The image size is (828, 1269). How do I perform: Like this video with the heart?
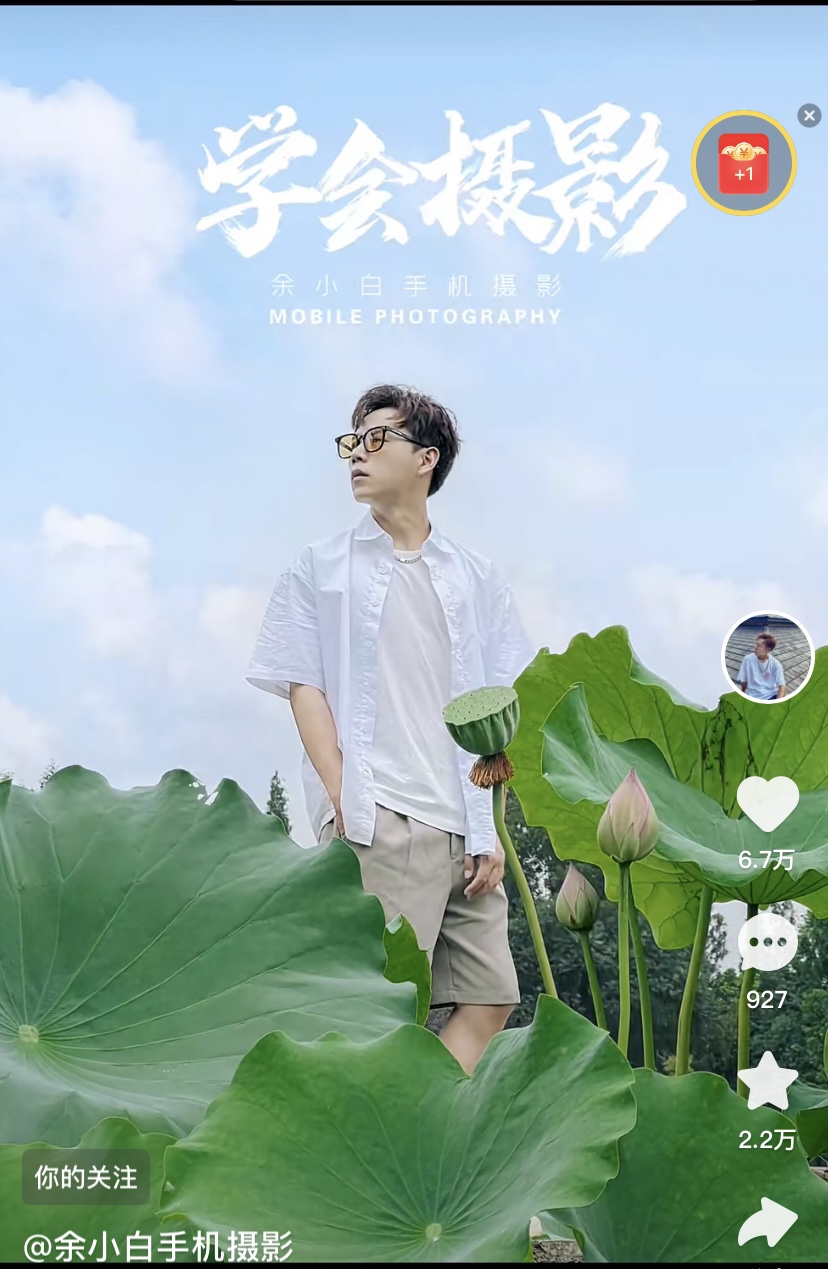coord(767,804)
